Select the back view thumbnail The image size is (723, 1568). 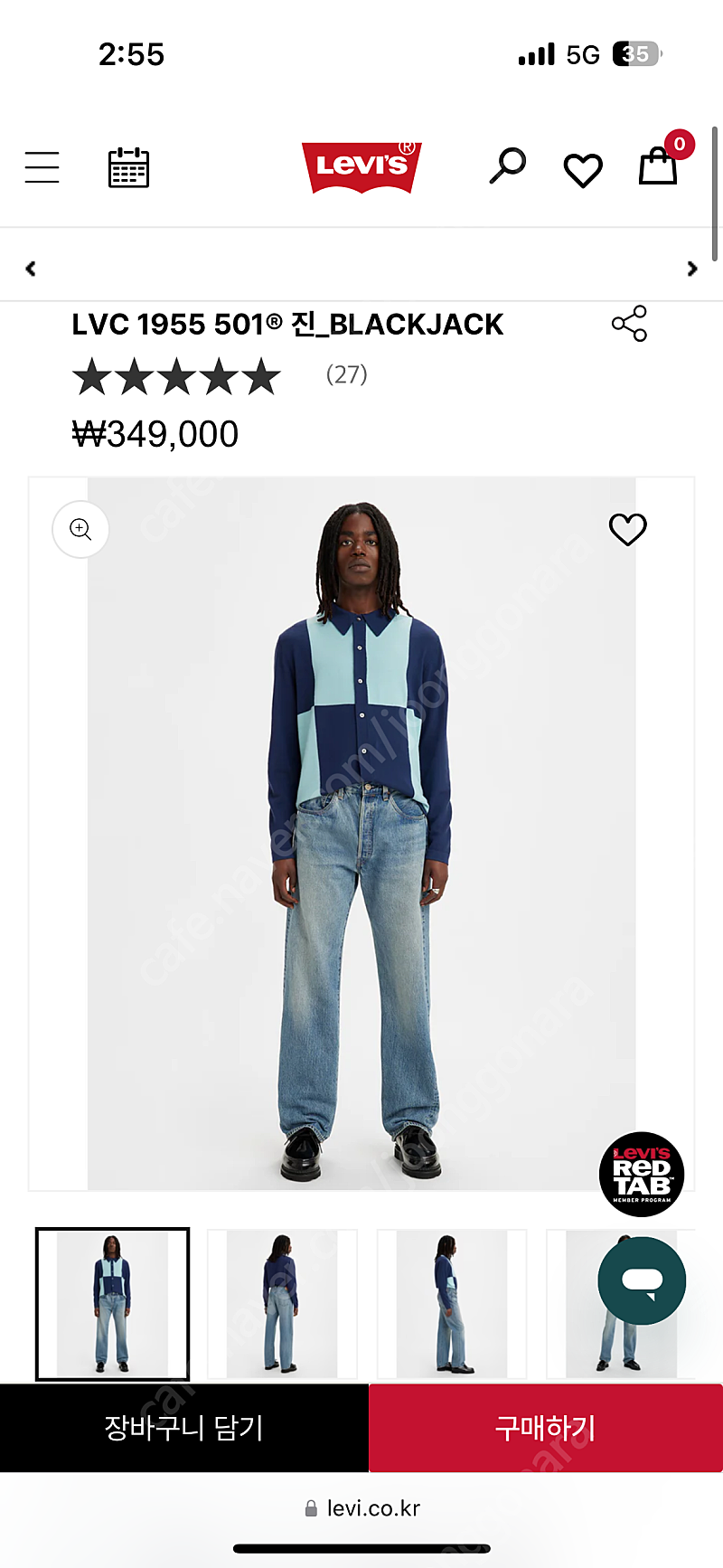(x=282, y=1304)
